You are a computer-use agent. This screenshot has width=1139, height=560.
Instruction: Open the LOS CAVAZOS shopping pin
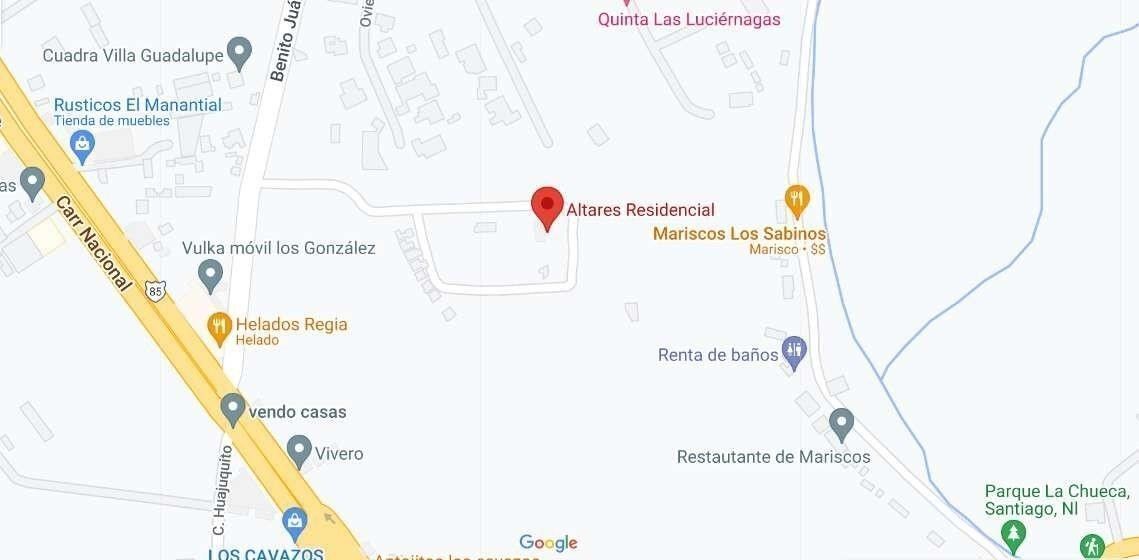[293, 521]
